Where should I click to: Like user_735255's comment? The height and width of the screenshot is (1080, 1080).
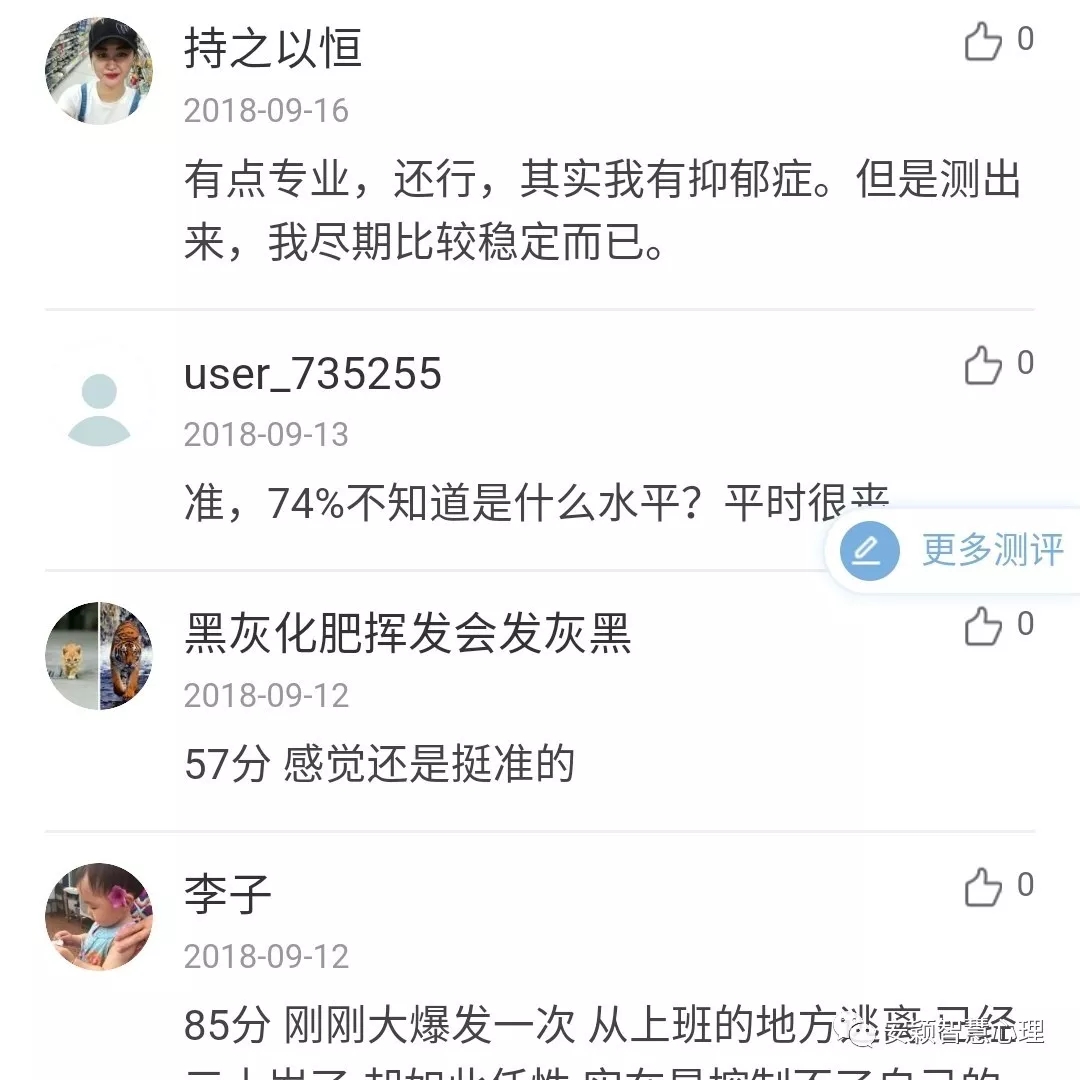coord(984,365)
